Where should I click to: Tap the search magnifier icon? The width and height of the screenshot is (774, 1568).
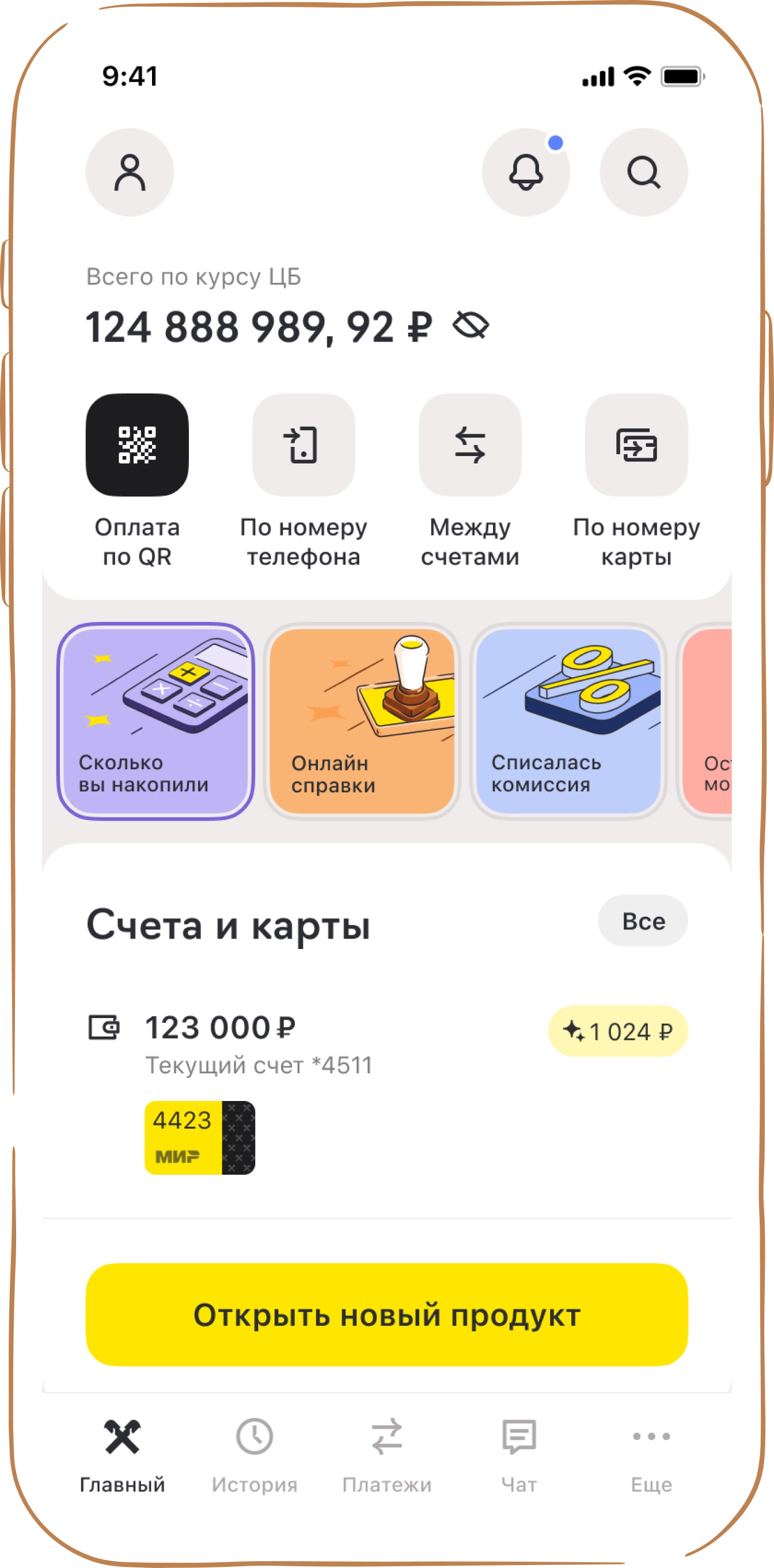coord(644,172)
